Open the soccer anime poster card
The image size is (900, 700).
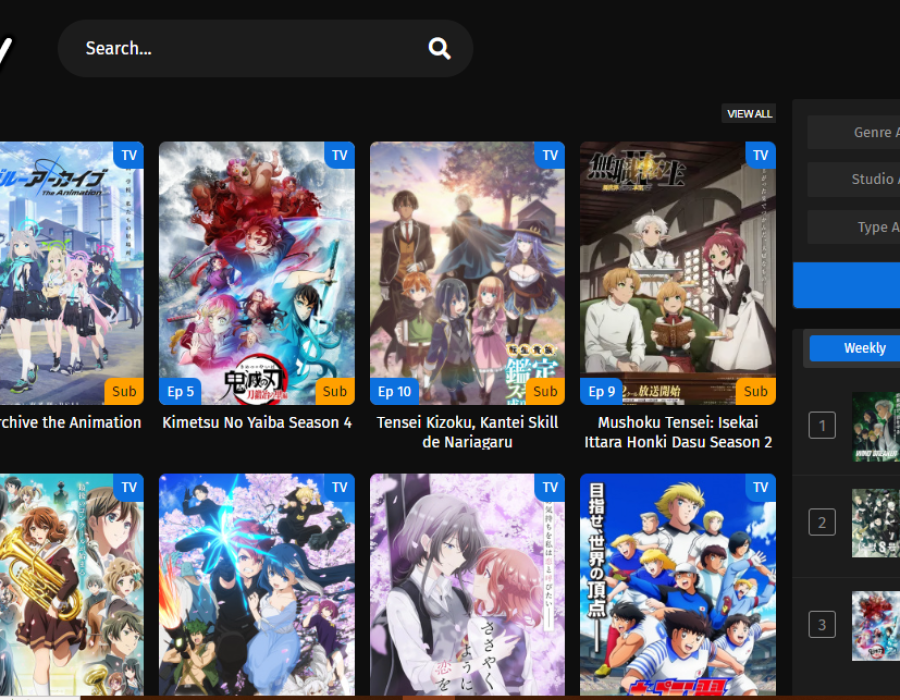tap(677, 585)
